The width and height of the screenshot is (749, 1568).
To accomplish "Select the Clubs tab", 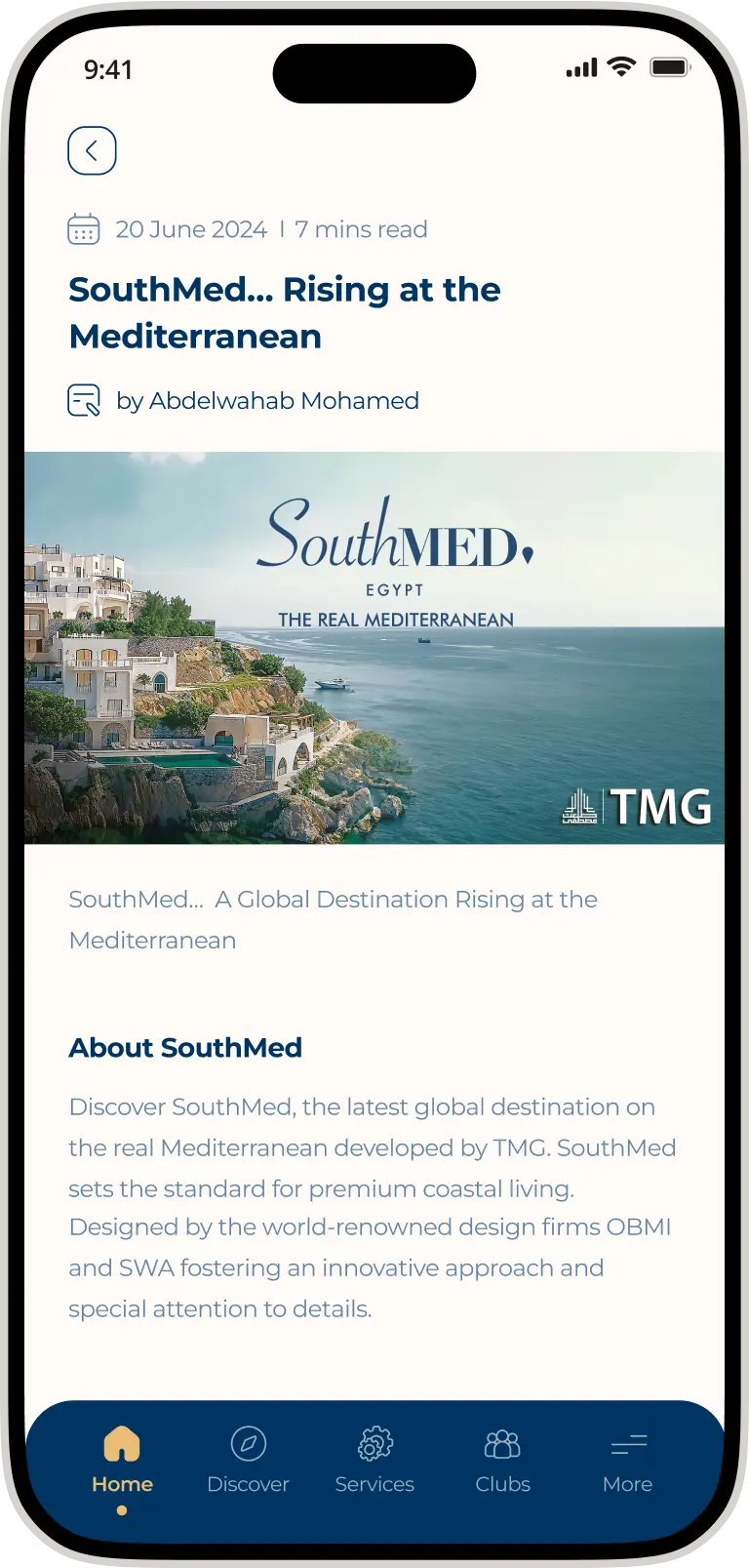I will [x=502, y=1460].
